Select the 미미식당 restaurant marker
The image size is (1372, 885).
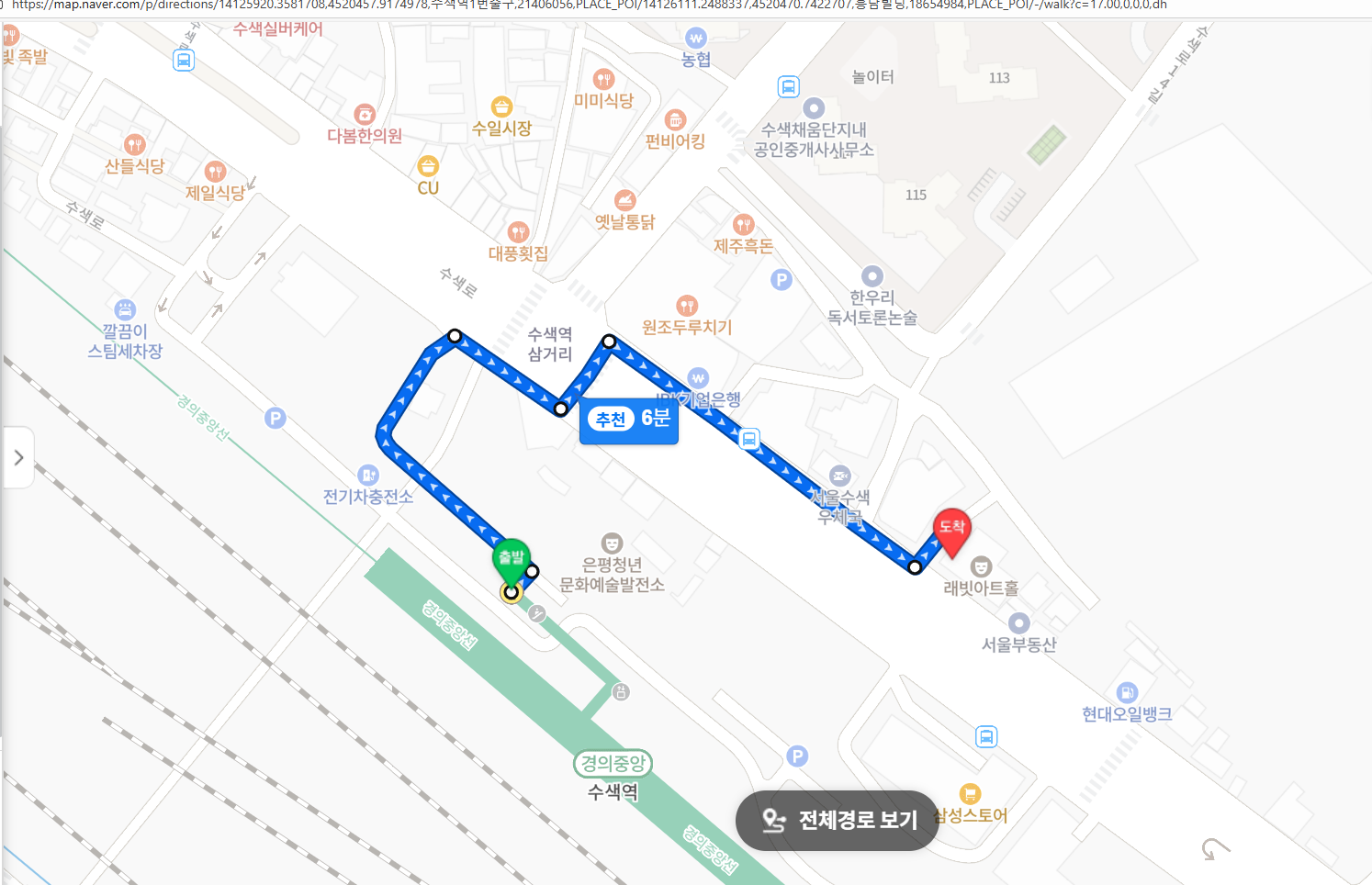coord(603,80)
